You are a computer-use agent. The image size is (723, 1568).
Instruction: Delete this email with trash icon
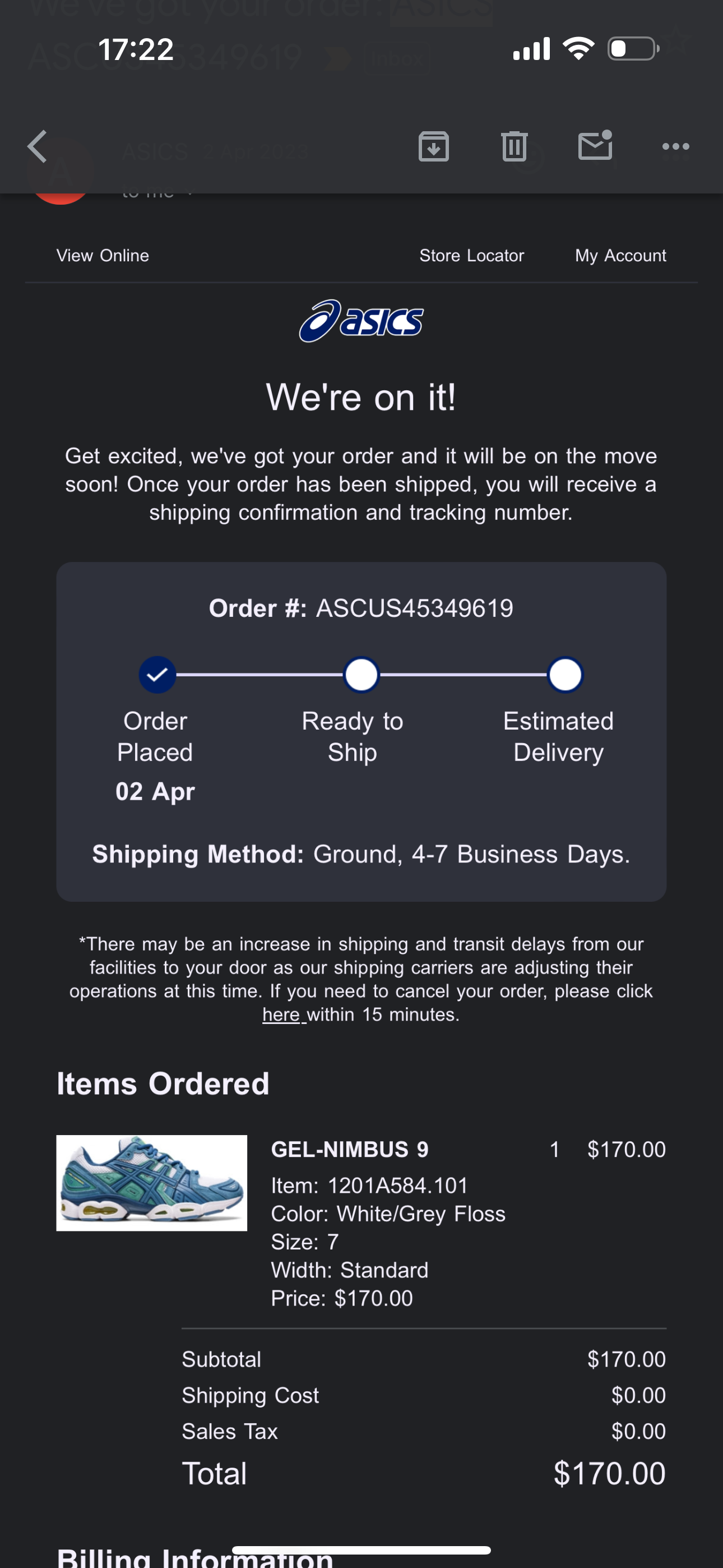point(515,147)
